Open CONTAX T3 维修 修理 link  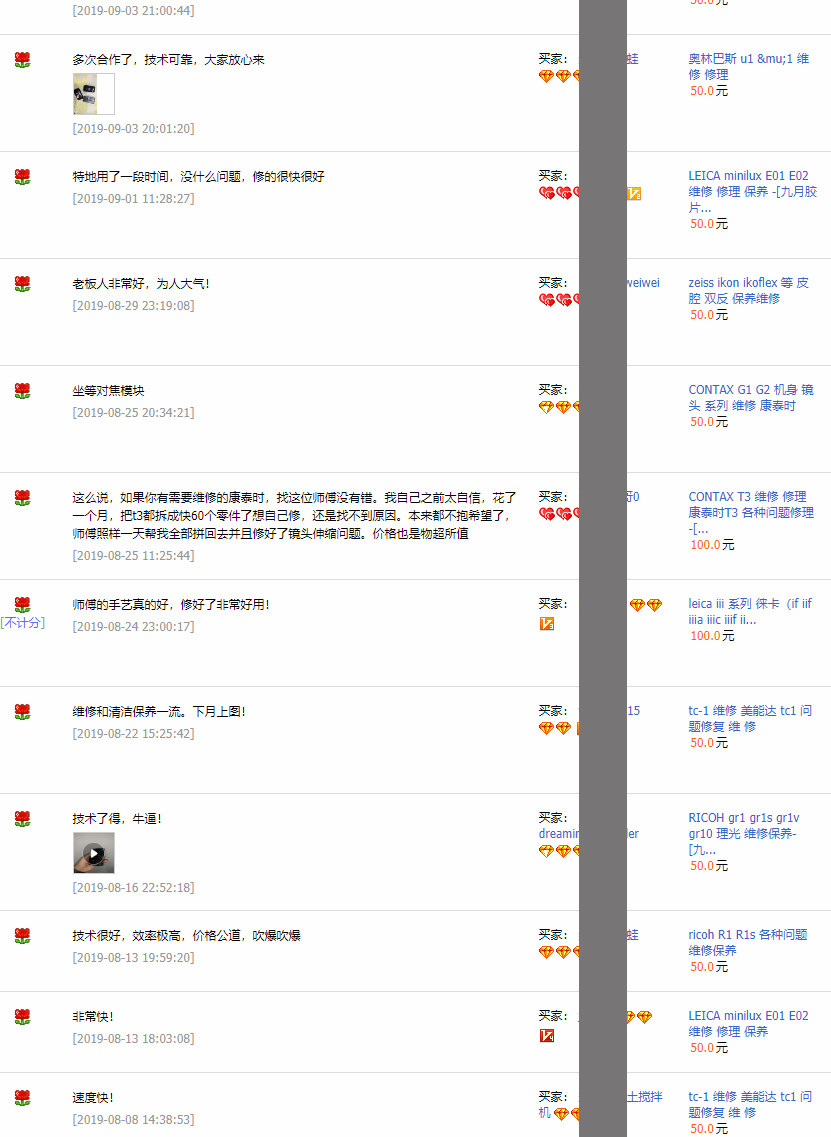(x=751, y=512)
